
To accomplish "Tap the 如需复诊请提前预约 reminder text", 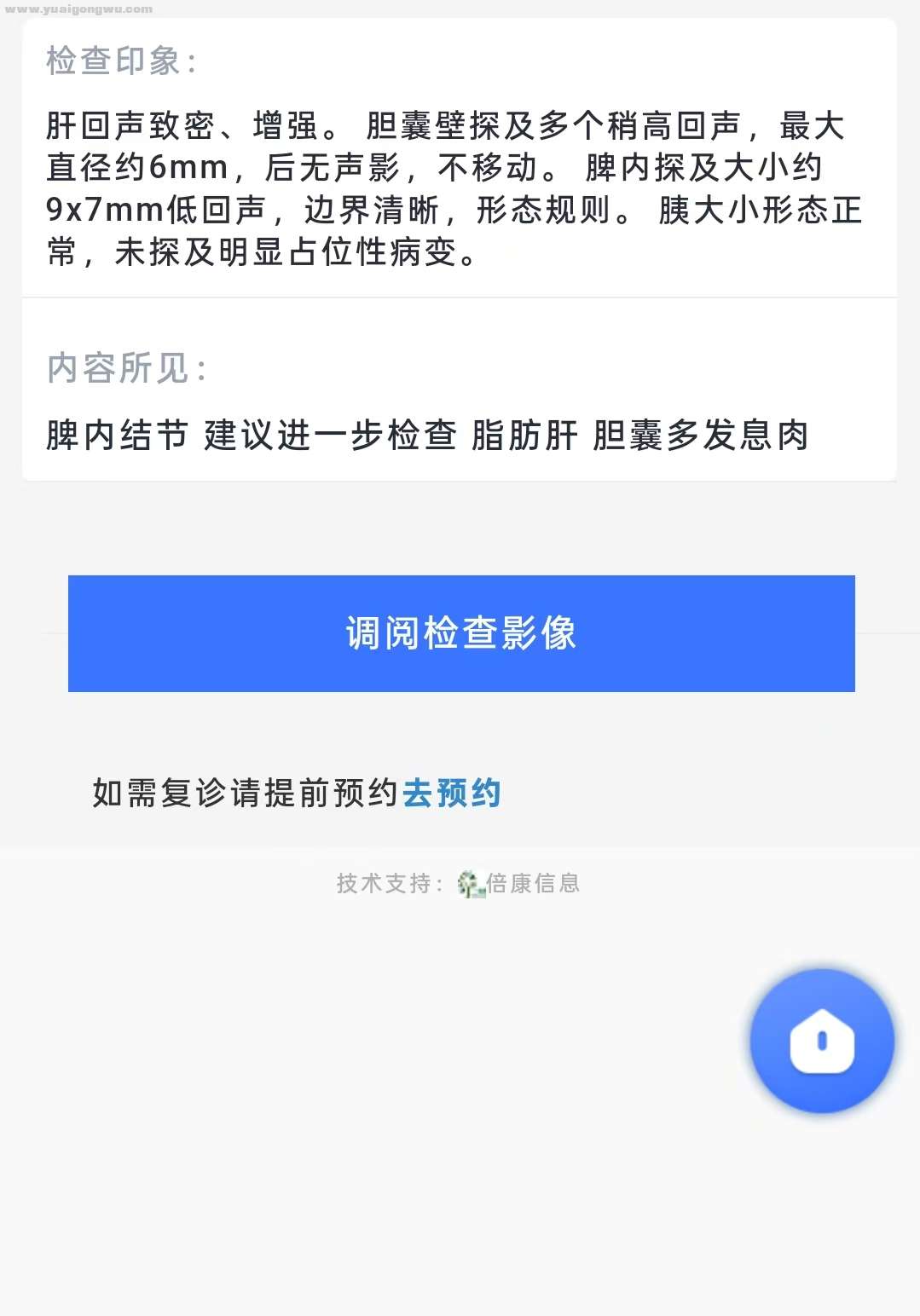I will click(x=246, y=792).
